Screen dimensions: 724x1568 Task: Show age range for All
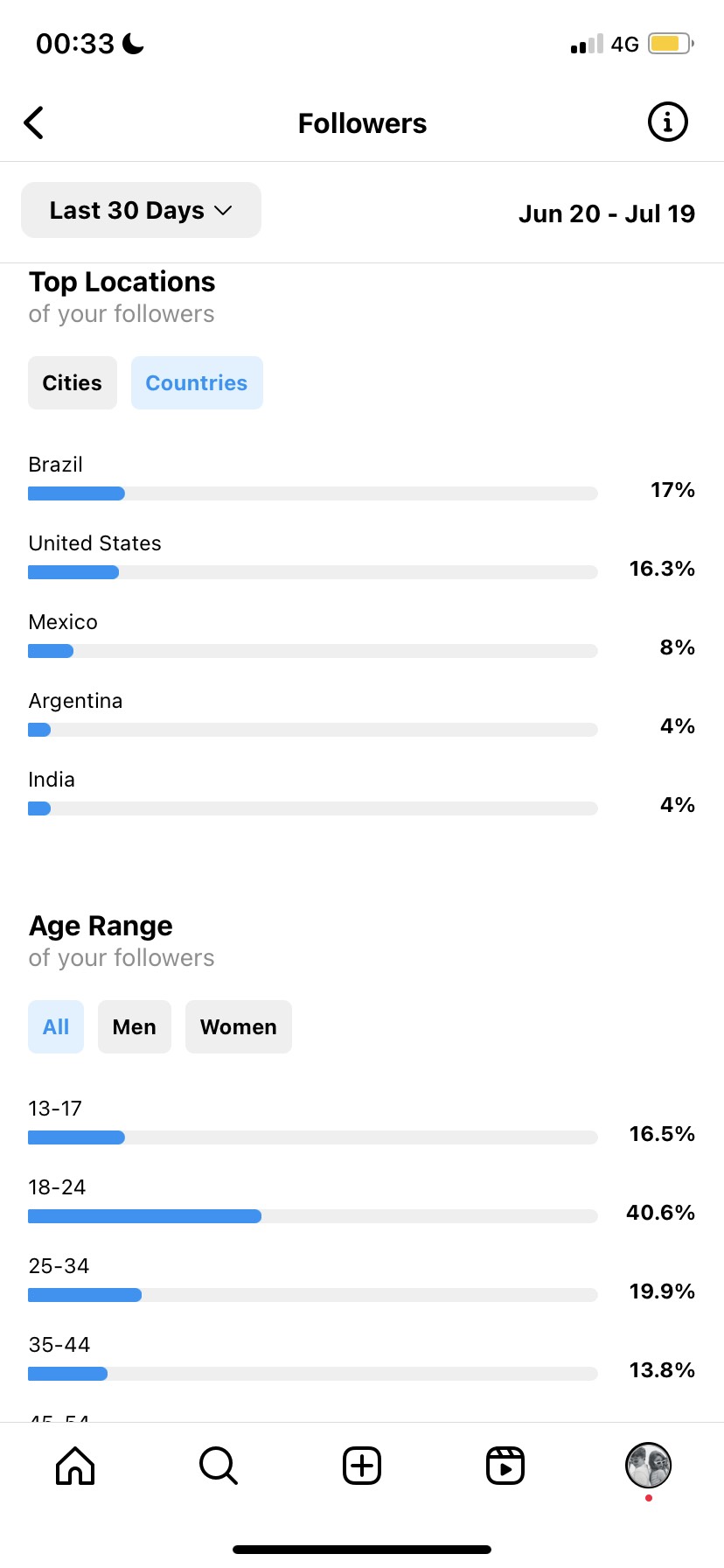(x=56, y=1026)
